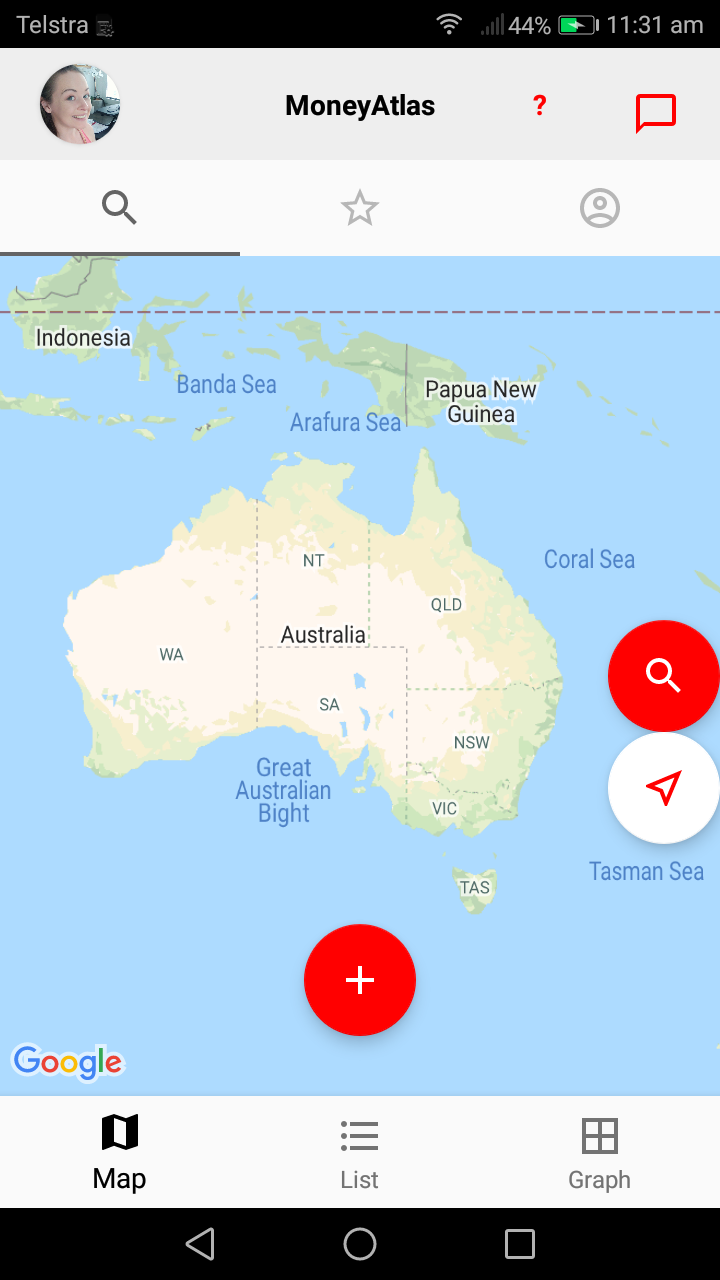The width and height of the screenshot is (720, 1280).
Task: Go back with the system back button
Action: coord(200,1244)
